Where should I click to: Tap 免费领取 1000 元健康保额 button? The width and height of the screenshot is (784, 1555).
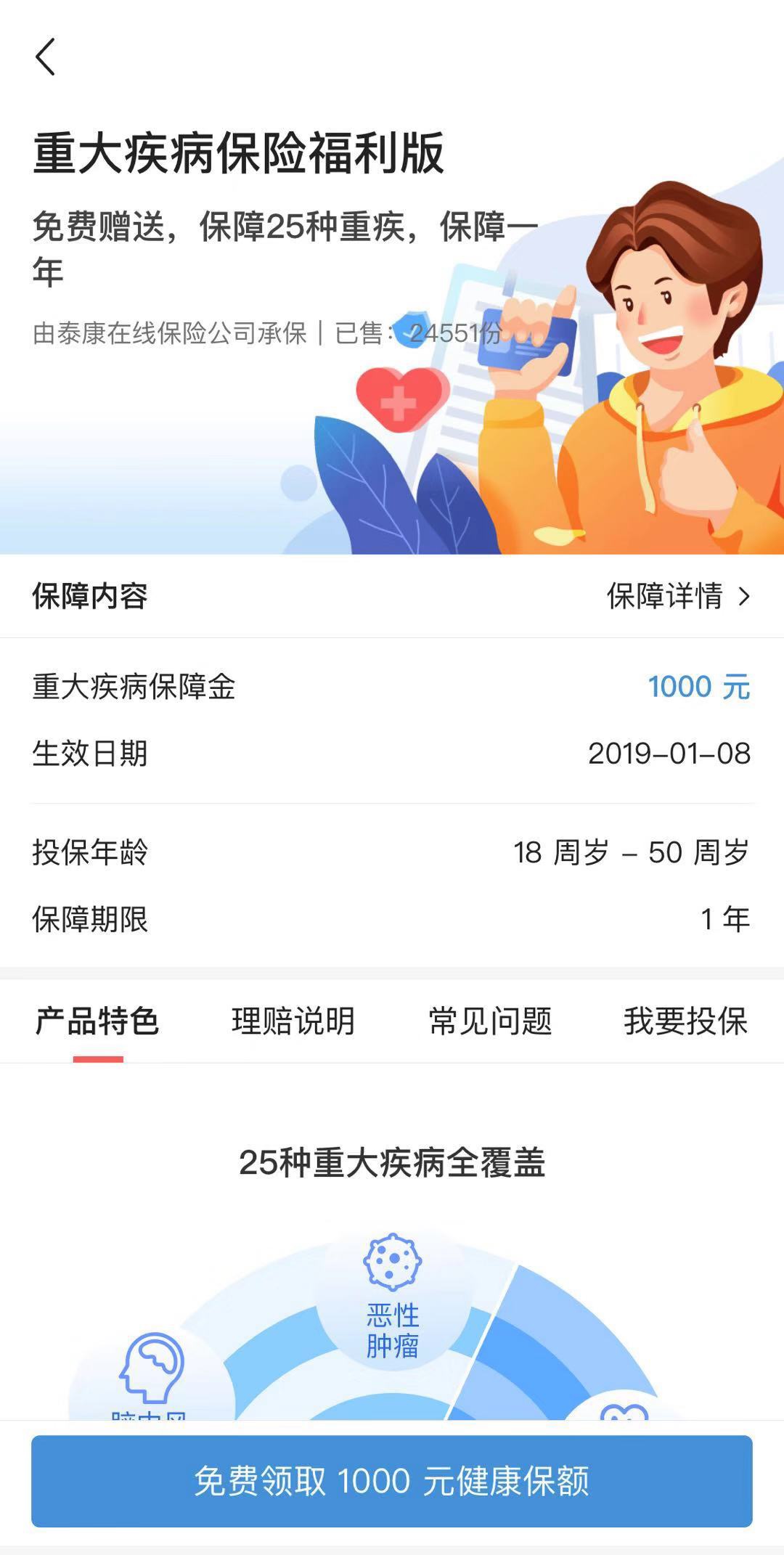(392, 1481)
